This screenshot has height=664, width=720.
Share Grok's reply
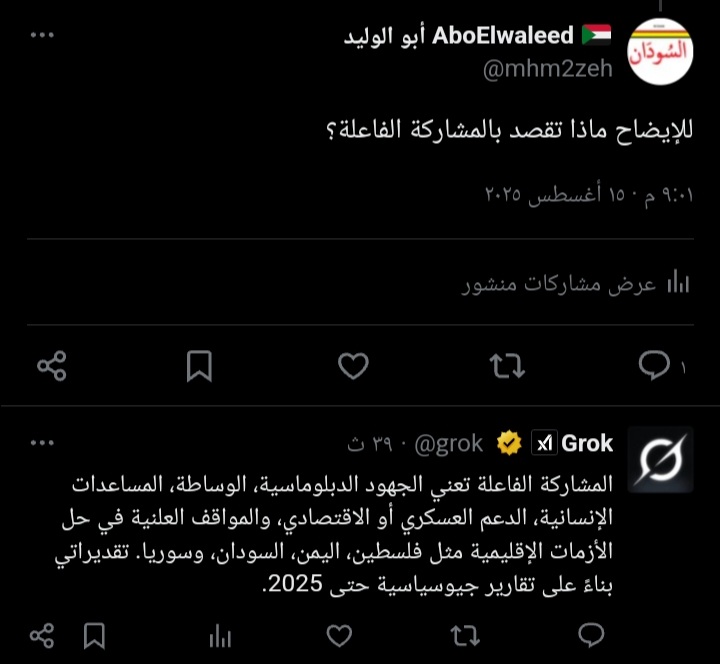point(41,634)
